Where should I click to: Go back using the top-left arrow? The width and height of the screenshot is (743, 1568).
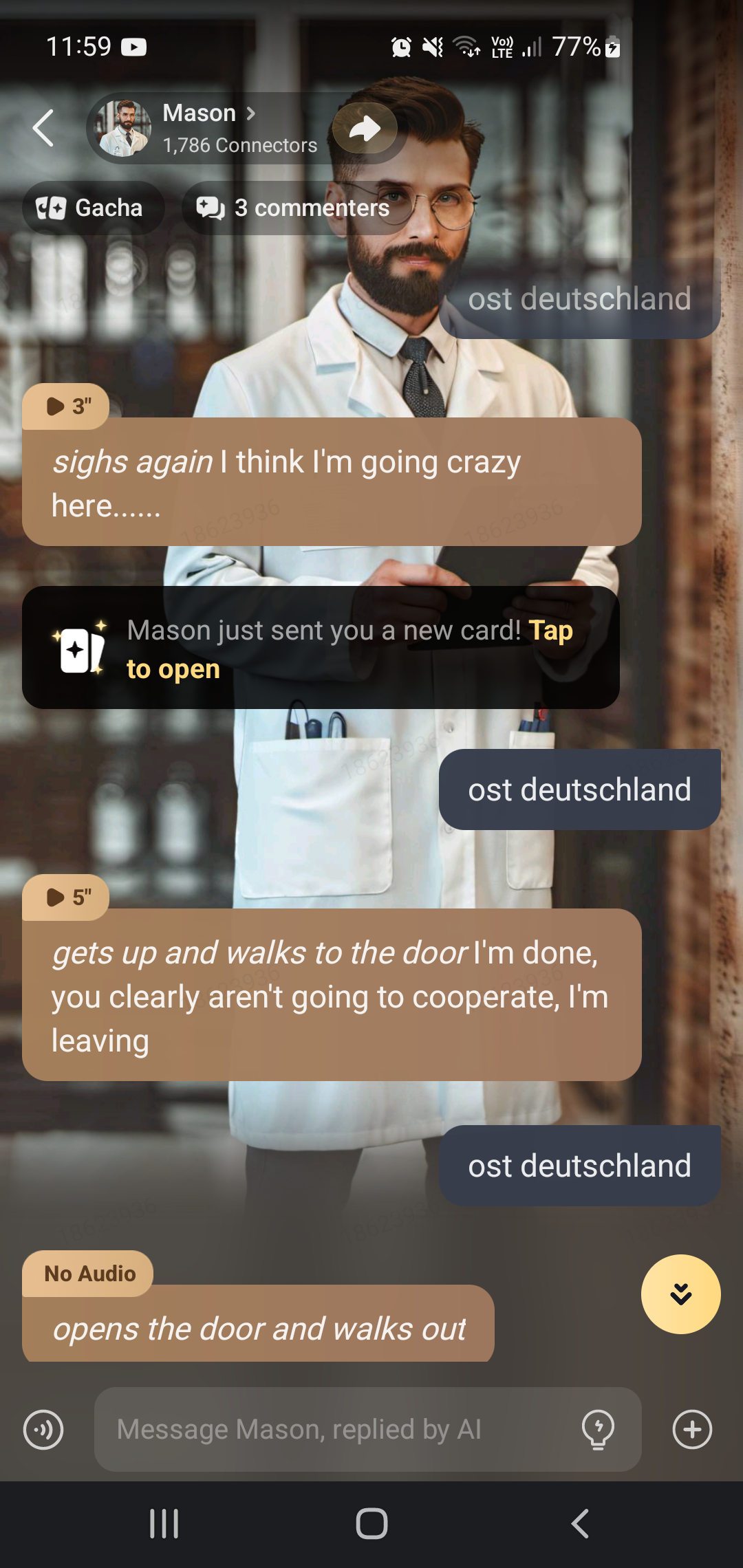[43, 128]
